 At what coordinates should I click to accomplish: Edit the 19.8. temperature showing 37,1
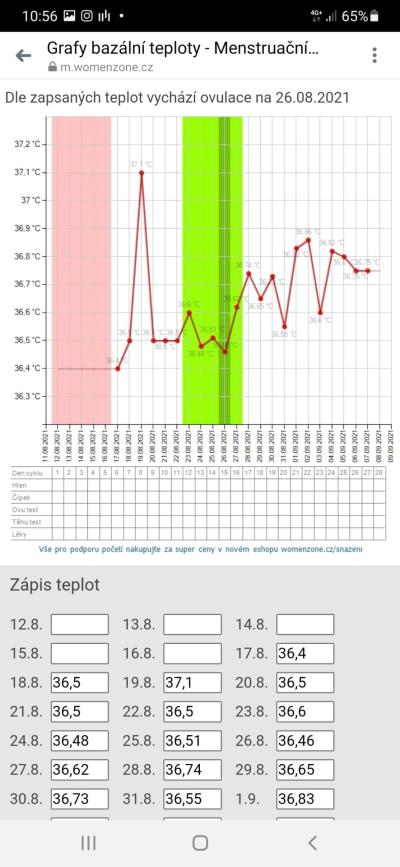(x=193, y=682)
